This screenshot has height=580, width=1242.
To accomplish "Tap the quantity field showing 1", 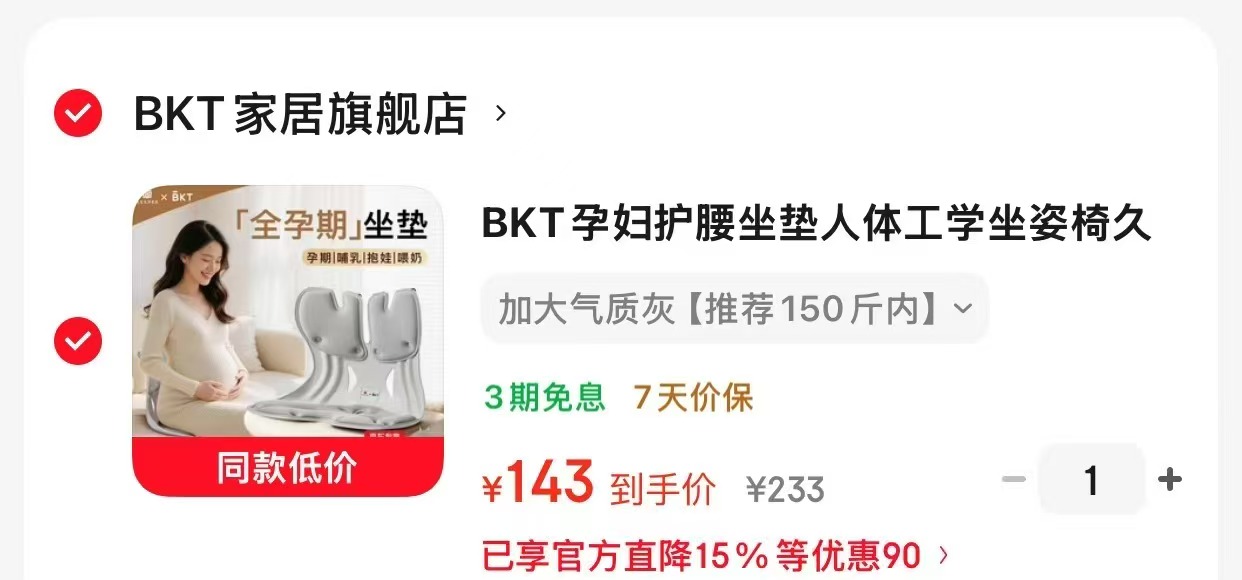I will (x=1091, y=480).
